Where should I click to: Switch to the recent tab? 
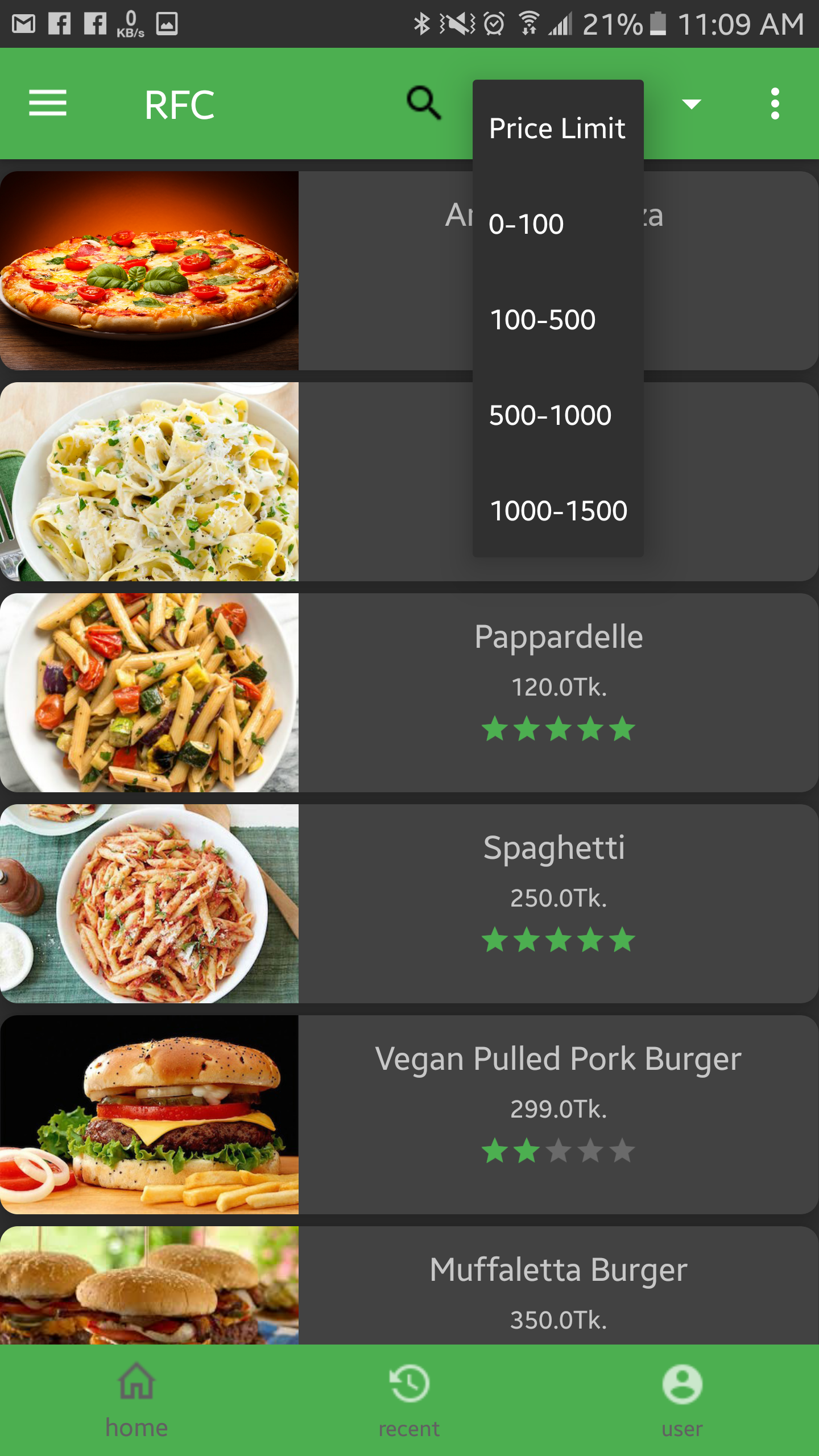pos(409,1400)
